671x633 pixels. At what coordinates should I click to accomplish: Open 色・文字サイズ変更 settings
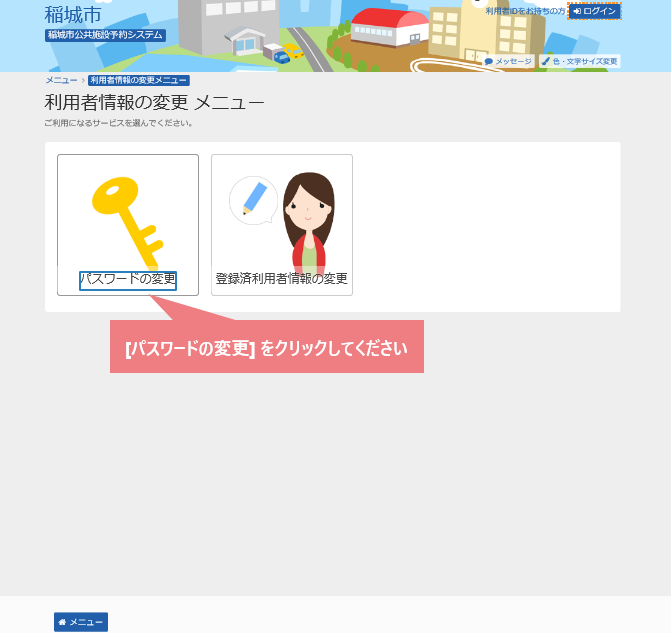click(580, 61)
